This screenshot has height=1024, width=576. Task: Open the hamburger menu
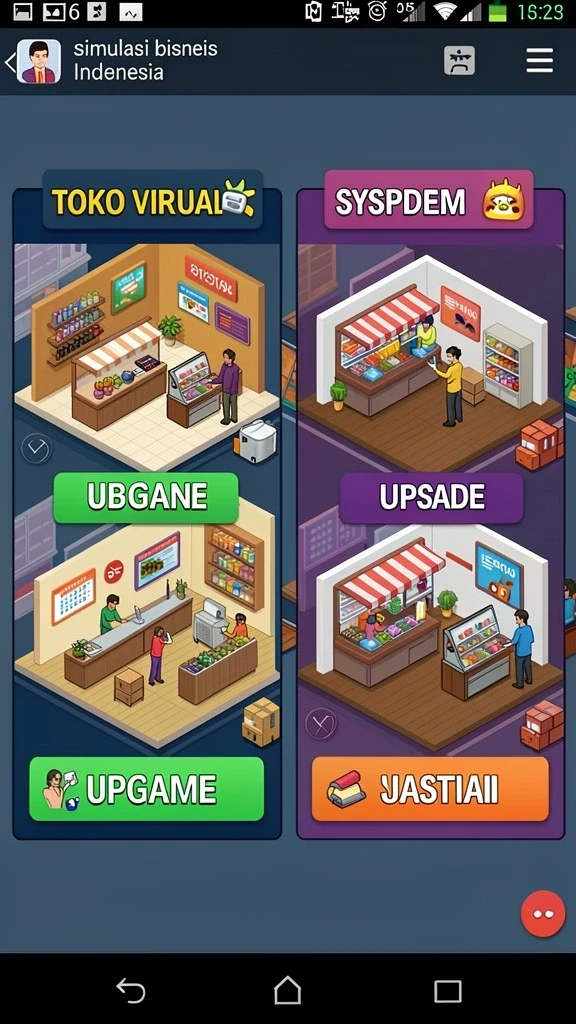click(x=539, y=61)
